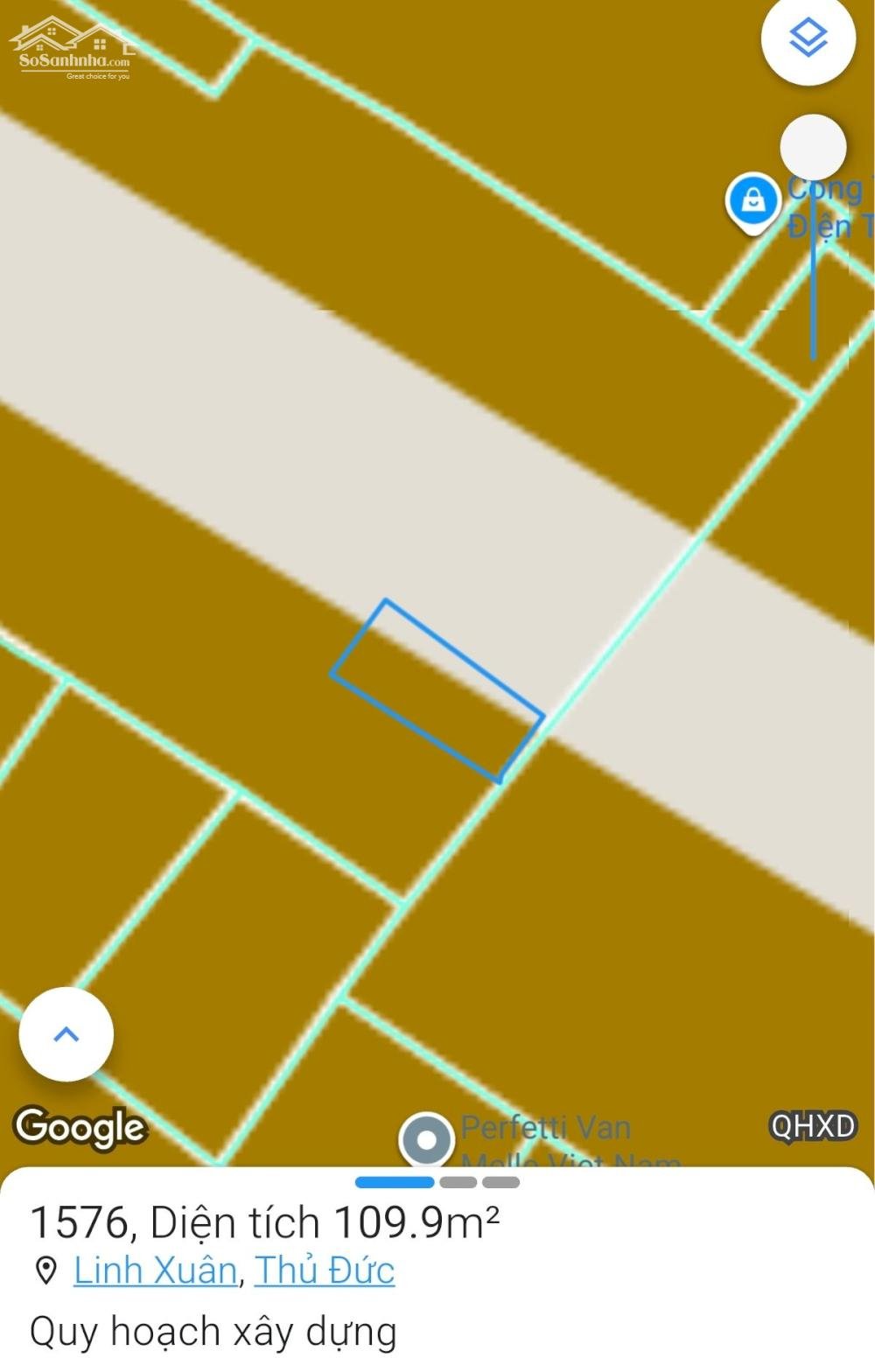
Task: Open the Linh Xuân ward link
Action: click(x=155, y=1270)
